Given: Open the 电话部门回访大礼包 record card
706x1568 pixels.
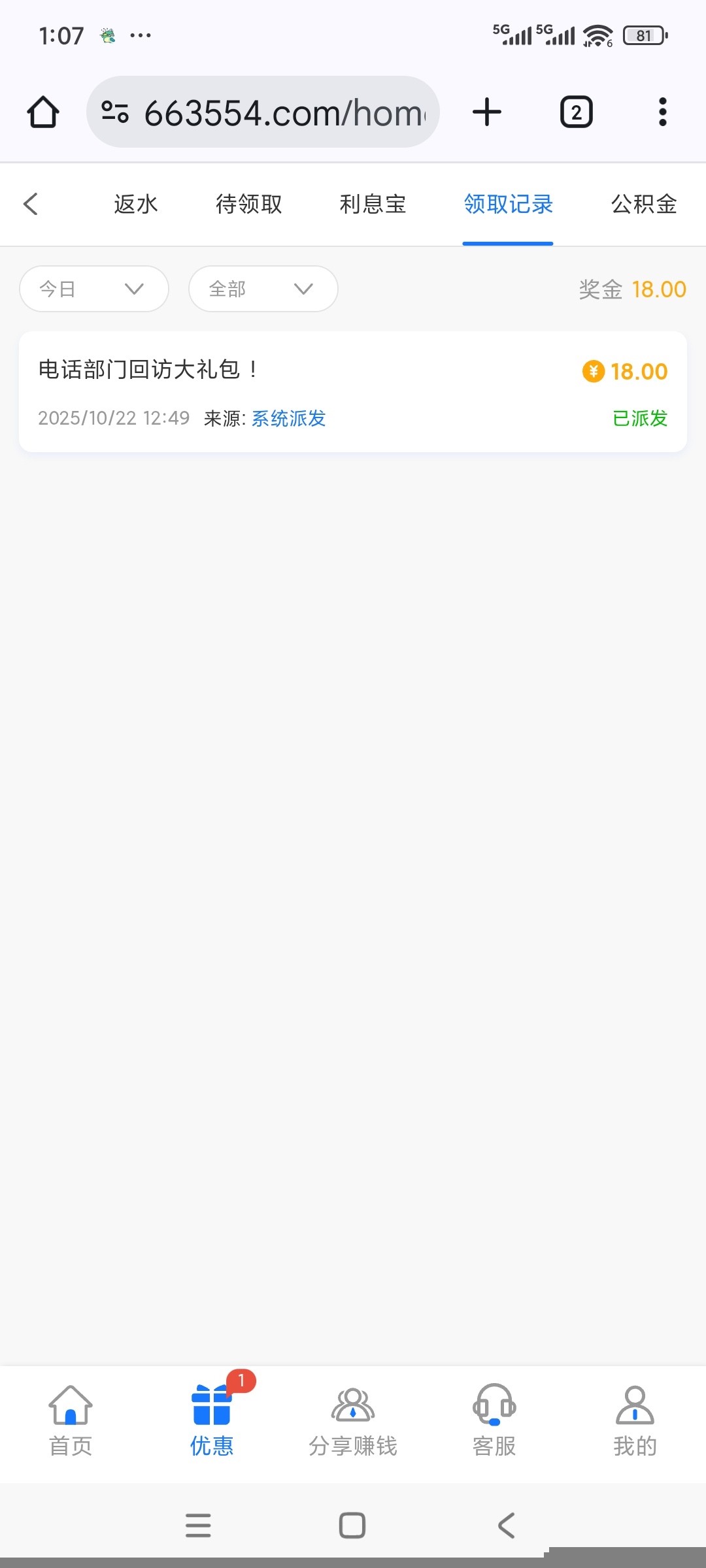Looking at the screenshot, I should point(353,392).
